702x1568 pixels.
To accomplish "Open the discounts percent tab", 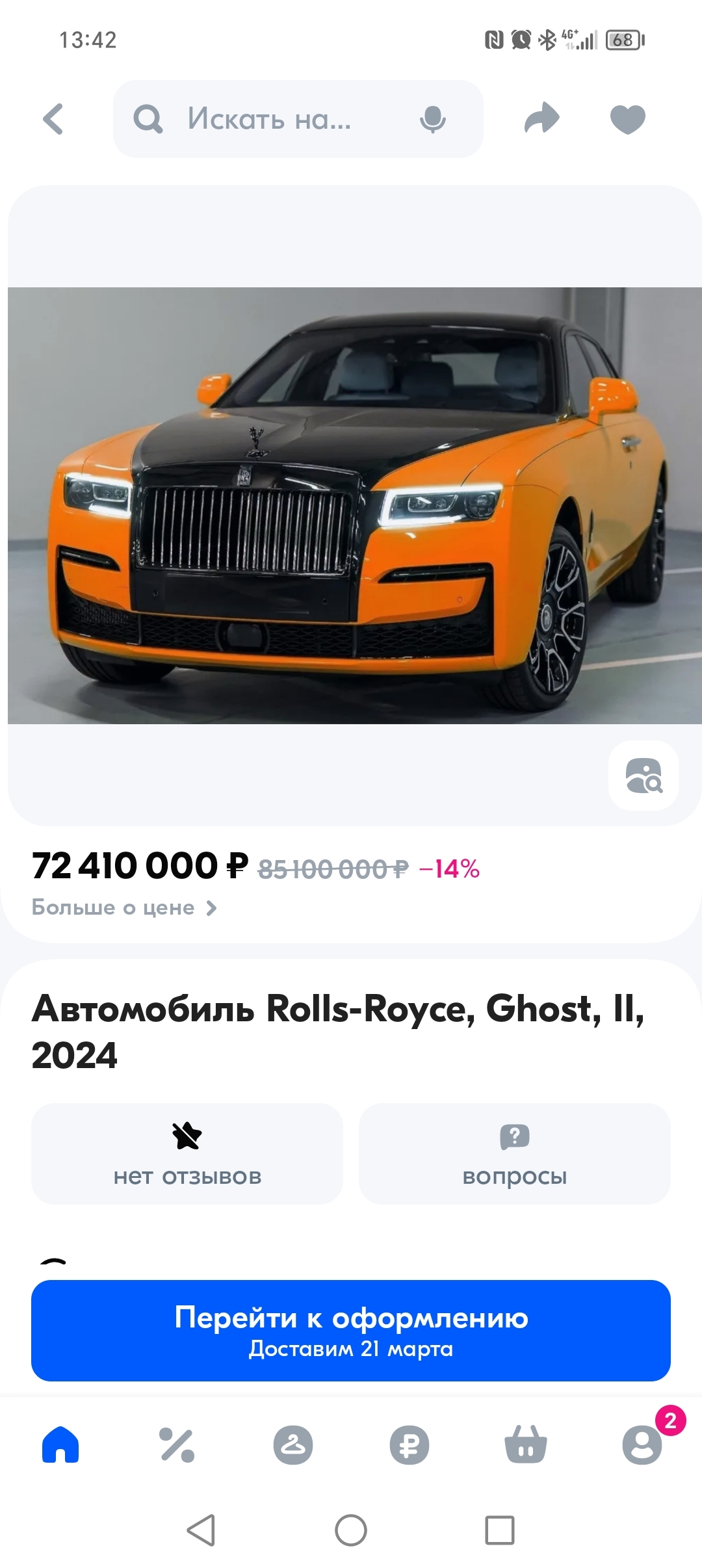I will (x=177, y=1444).
